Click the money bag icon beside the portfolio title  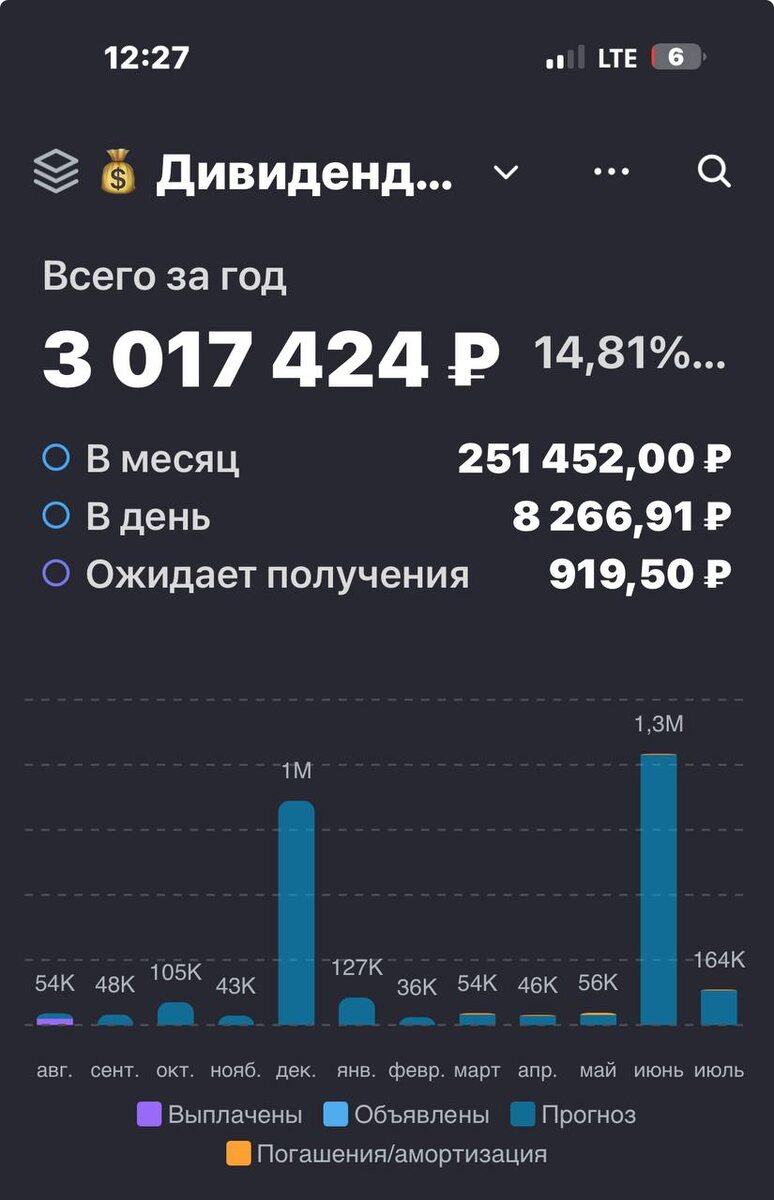pos(120,171)
